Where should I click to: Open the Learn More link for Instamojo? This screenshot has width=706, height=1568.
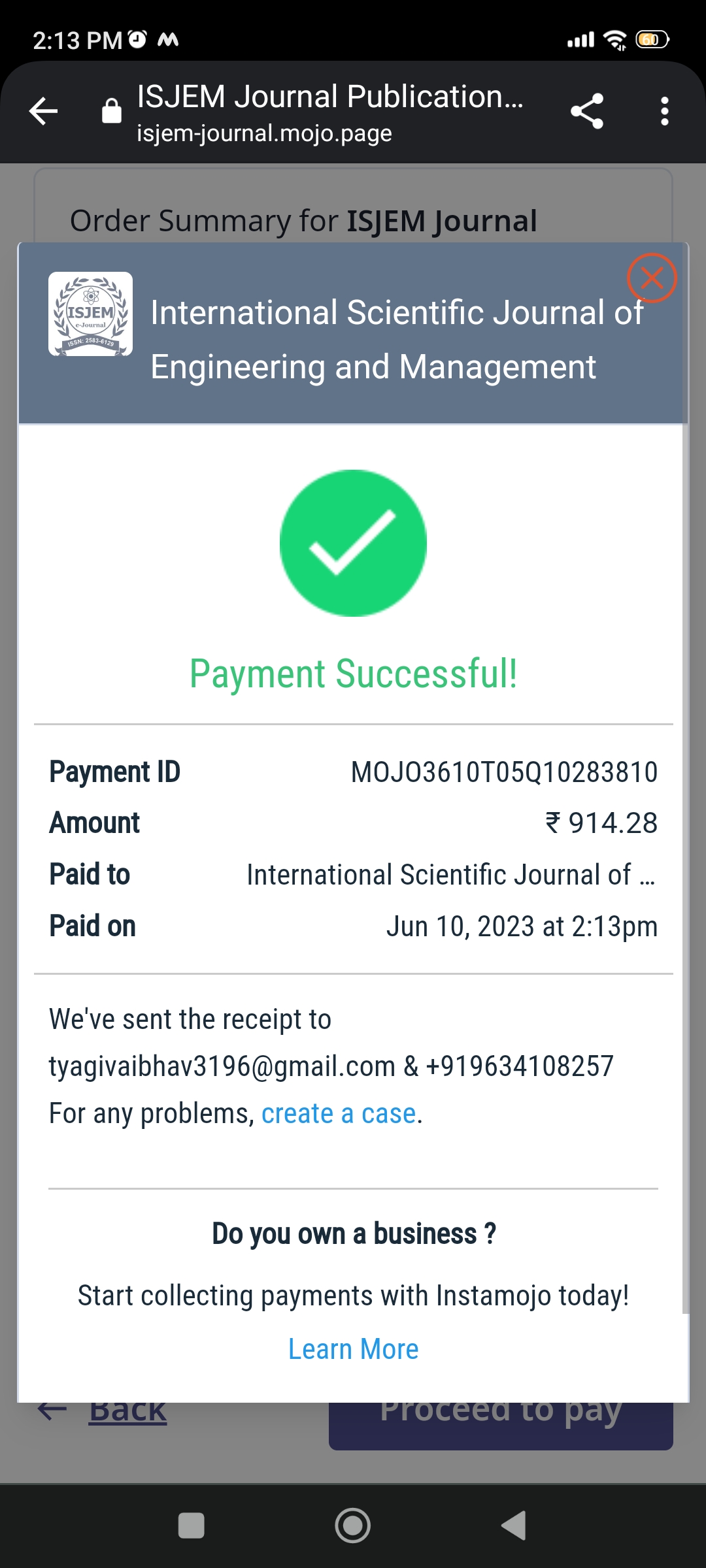point(353,1349)
